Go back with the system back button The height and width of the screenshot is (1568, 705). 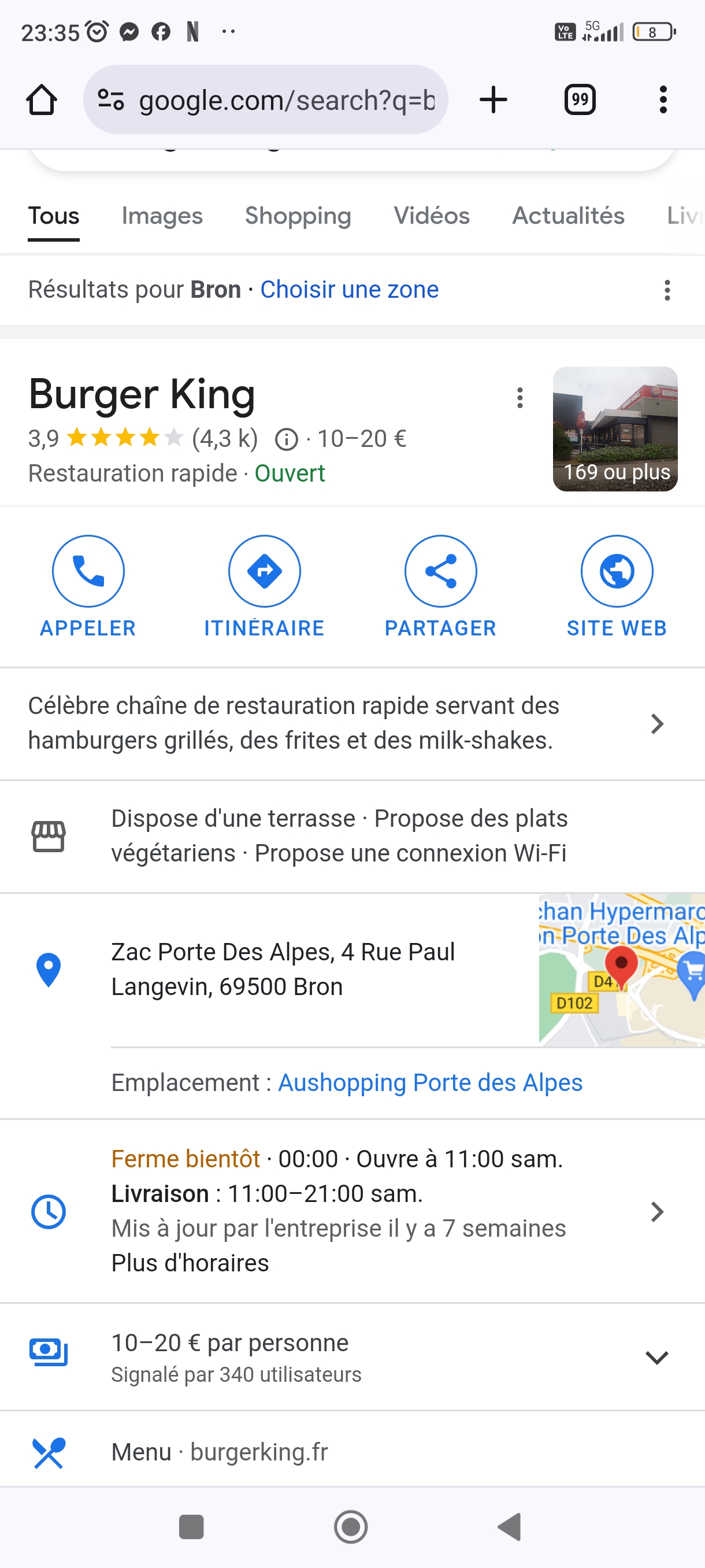510,1526
